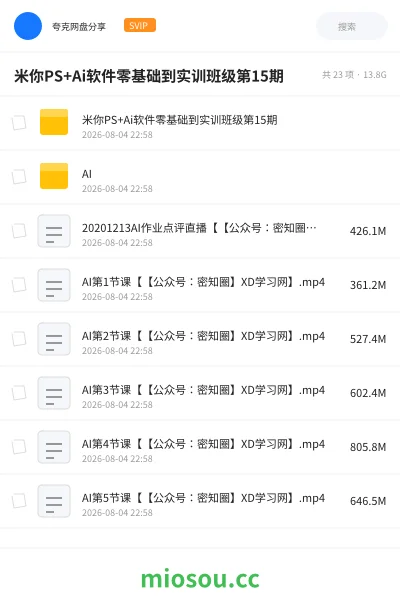
Task: Tick the checkbox for AI第3节课
Action: click(x=19, y=392)
